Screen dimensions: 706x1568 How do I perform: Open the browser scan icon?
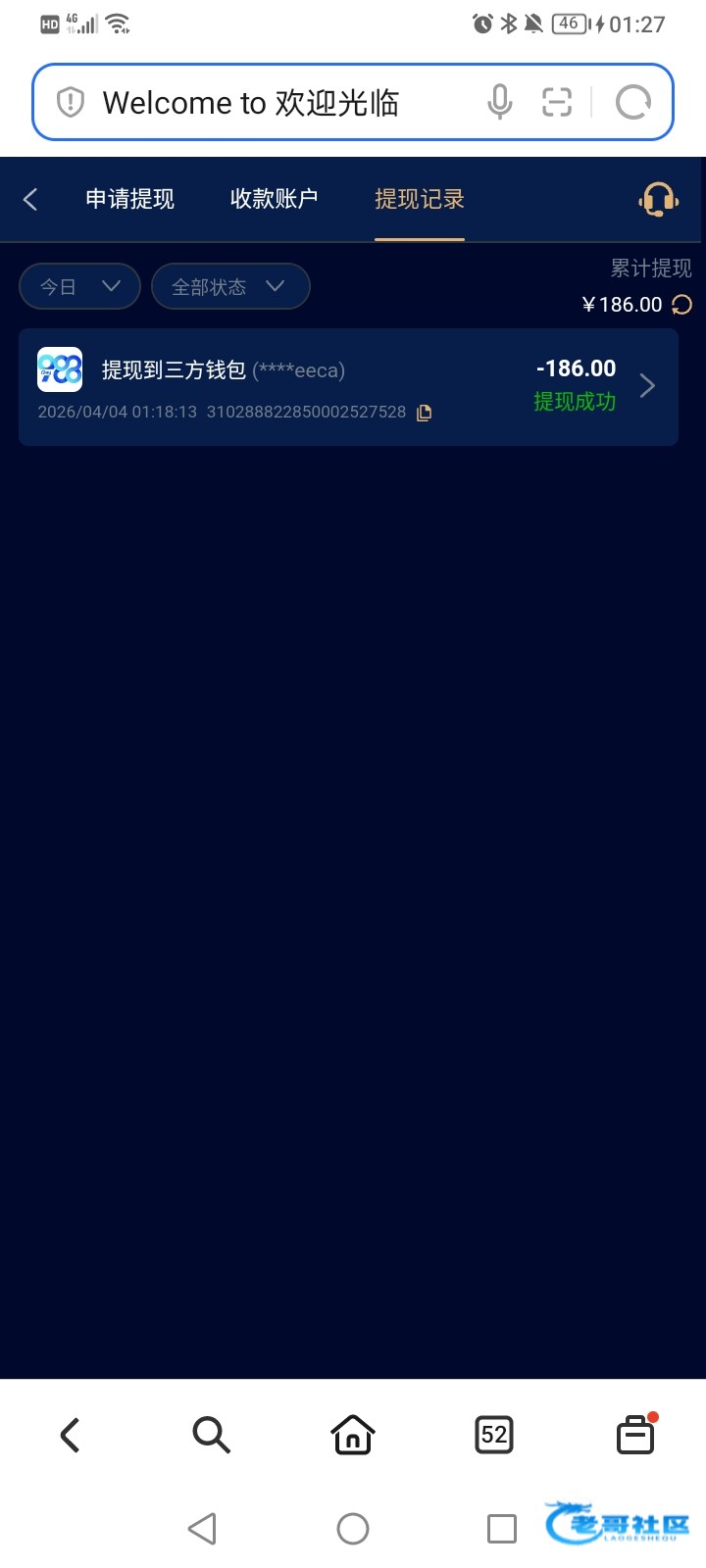point(557,102)
